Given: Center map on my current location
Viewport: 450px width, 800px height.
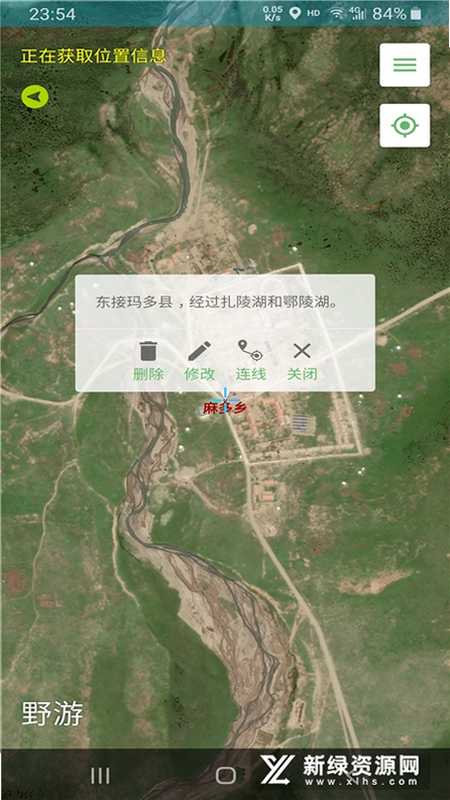Looking at the screenshot, I should coord(405,126).
